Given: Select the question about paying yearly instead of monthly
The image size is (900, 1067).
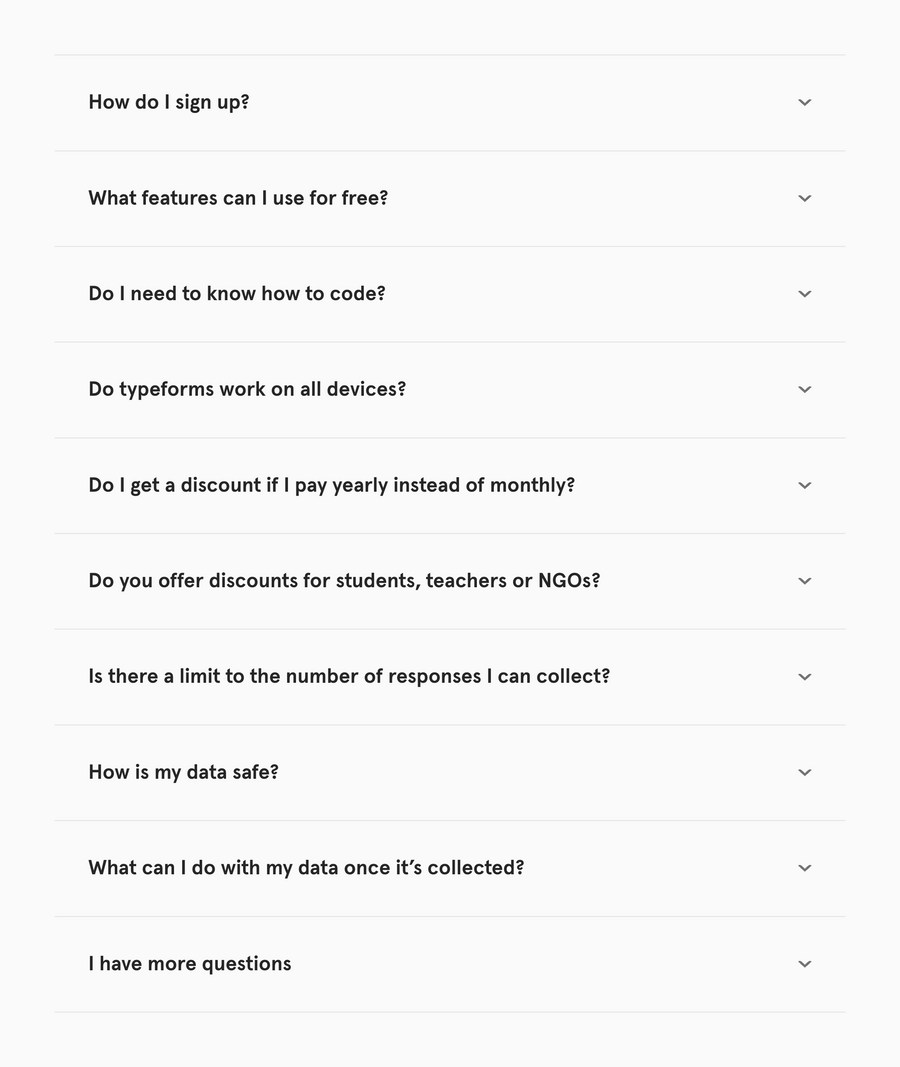Looking at the screenshot, I should 331,485.
